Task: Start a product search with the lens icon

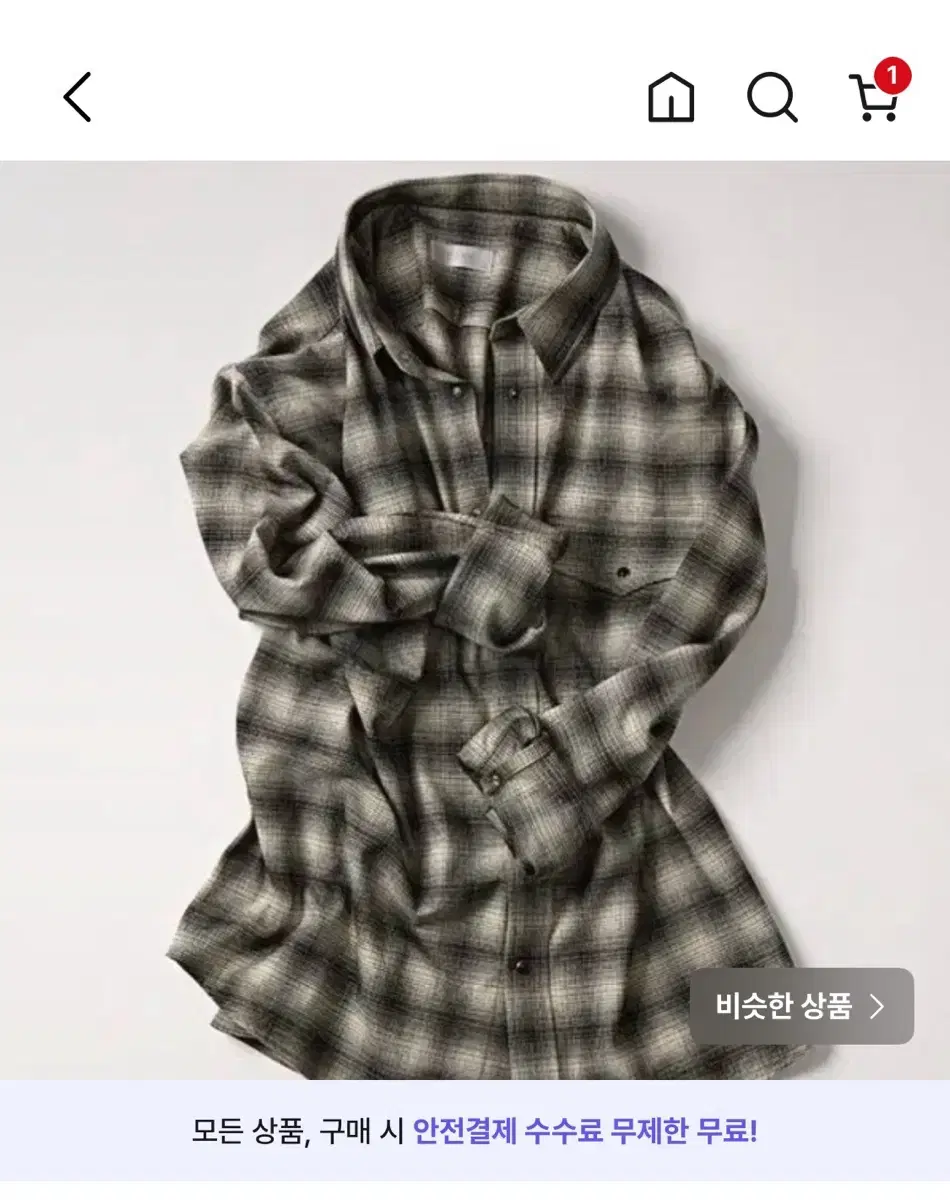Action: pyautogui.click(x=772, y=97)
